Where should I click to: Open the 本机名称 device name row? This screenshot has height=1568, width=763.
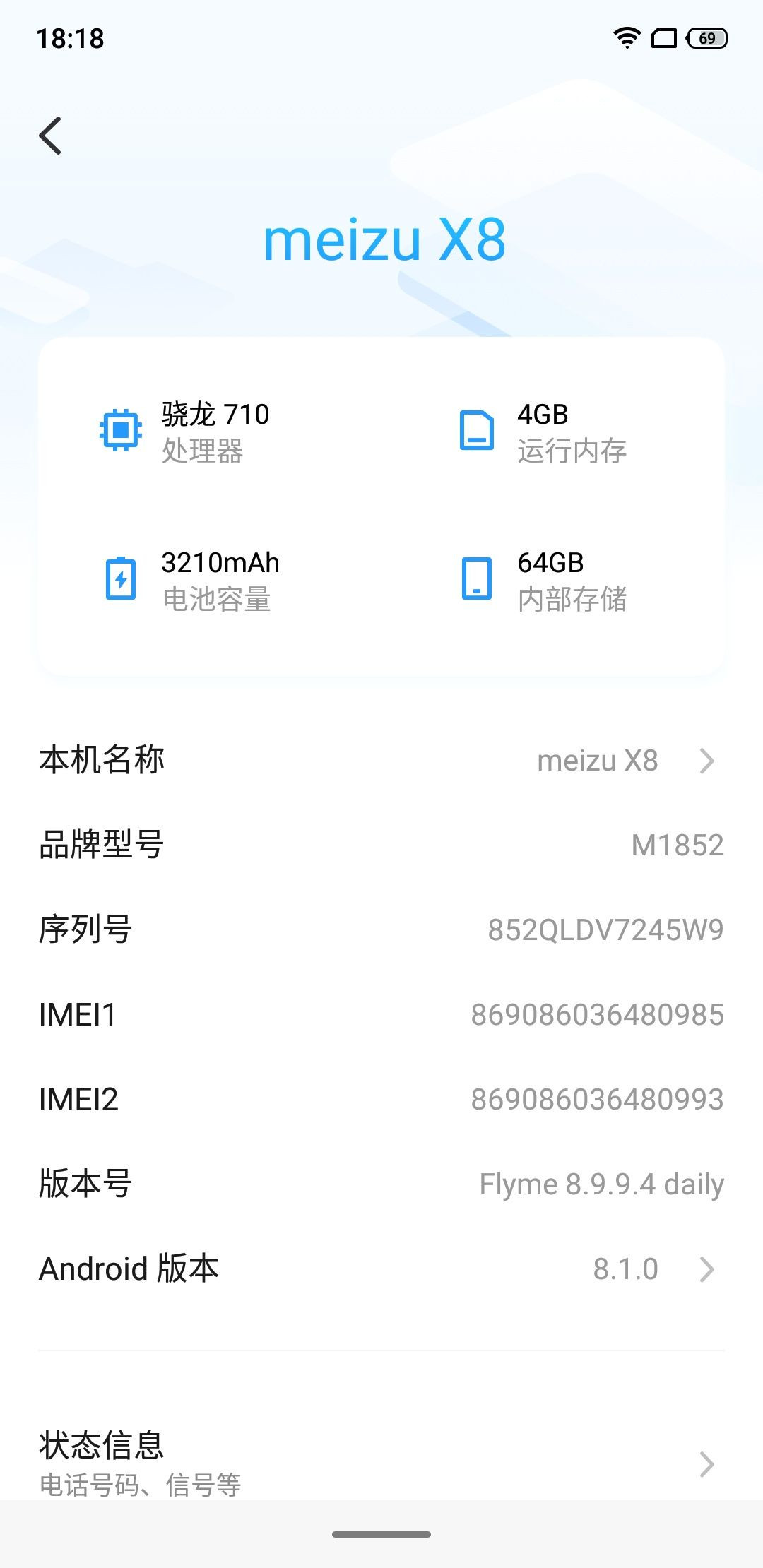381,761
